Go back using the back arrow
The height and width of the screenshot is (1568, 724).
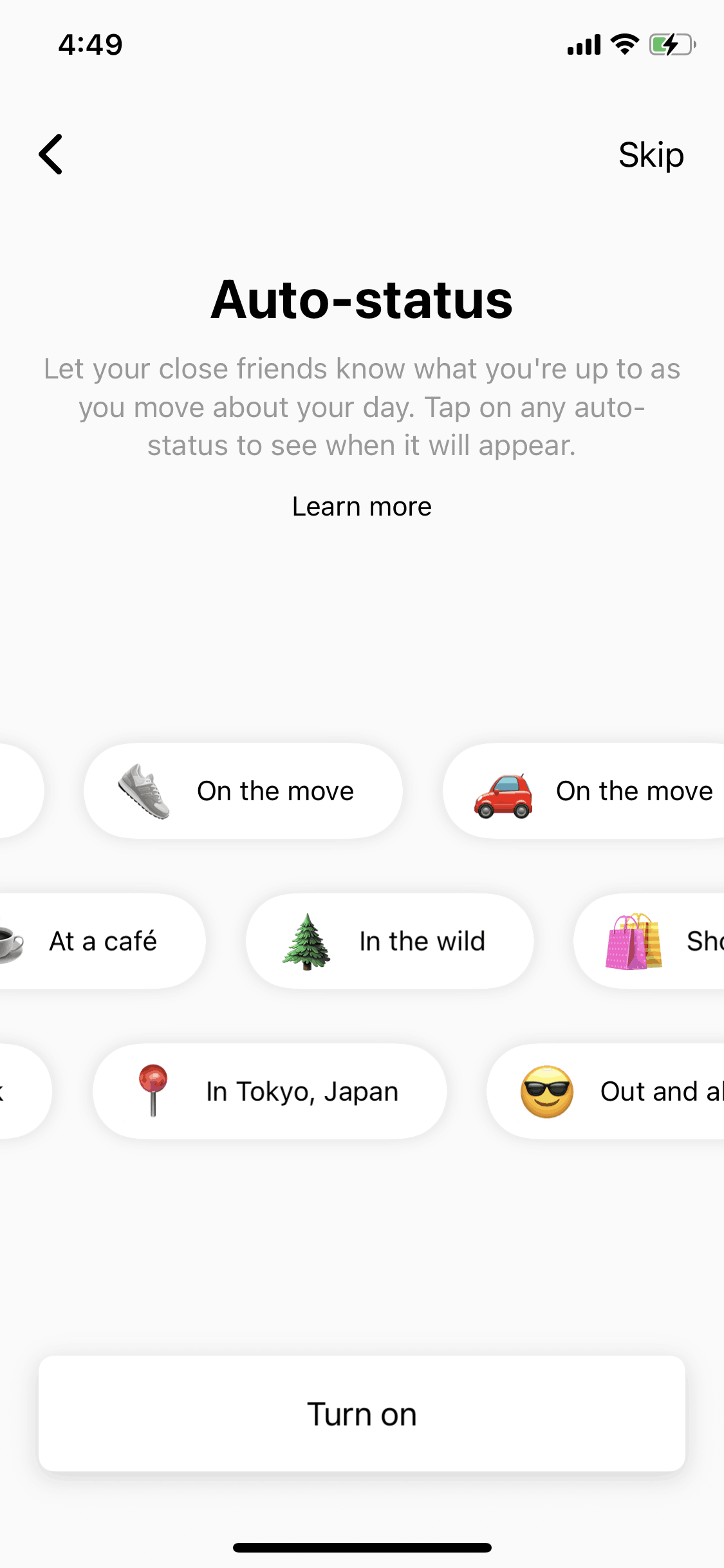tap(51, 154)
